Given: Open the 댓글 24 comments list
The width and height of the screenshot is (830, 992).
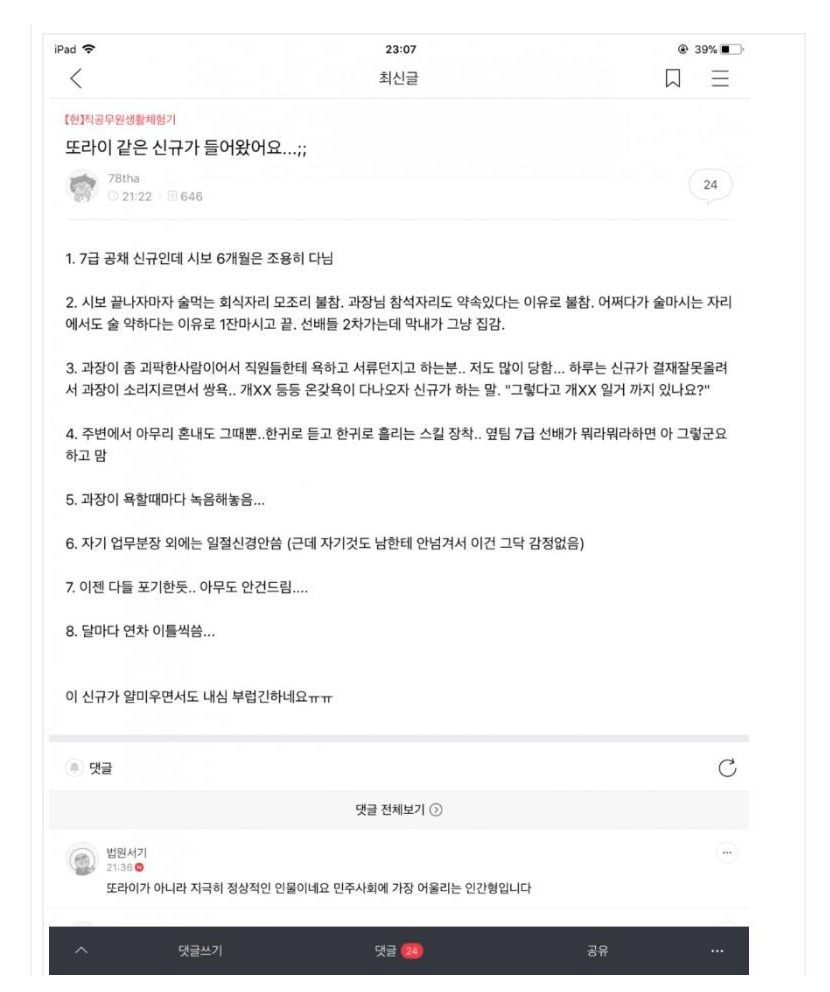Looking at the screenshot, I should (397, 950).
